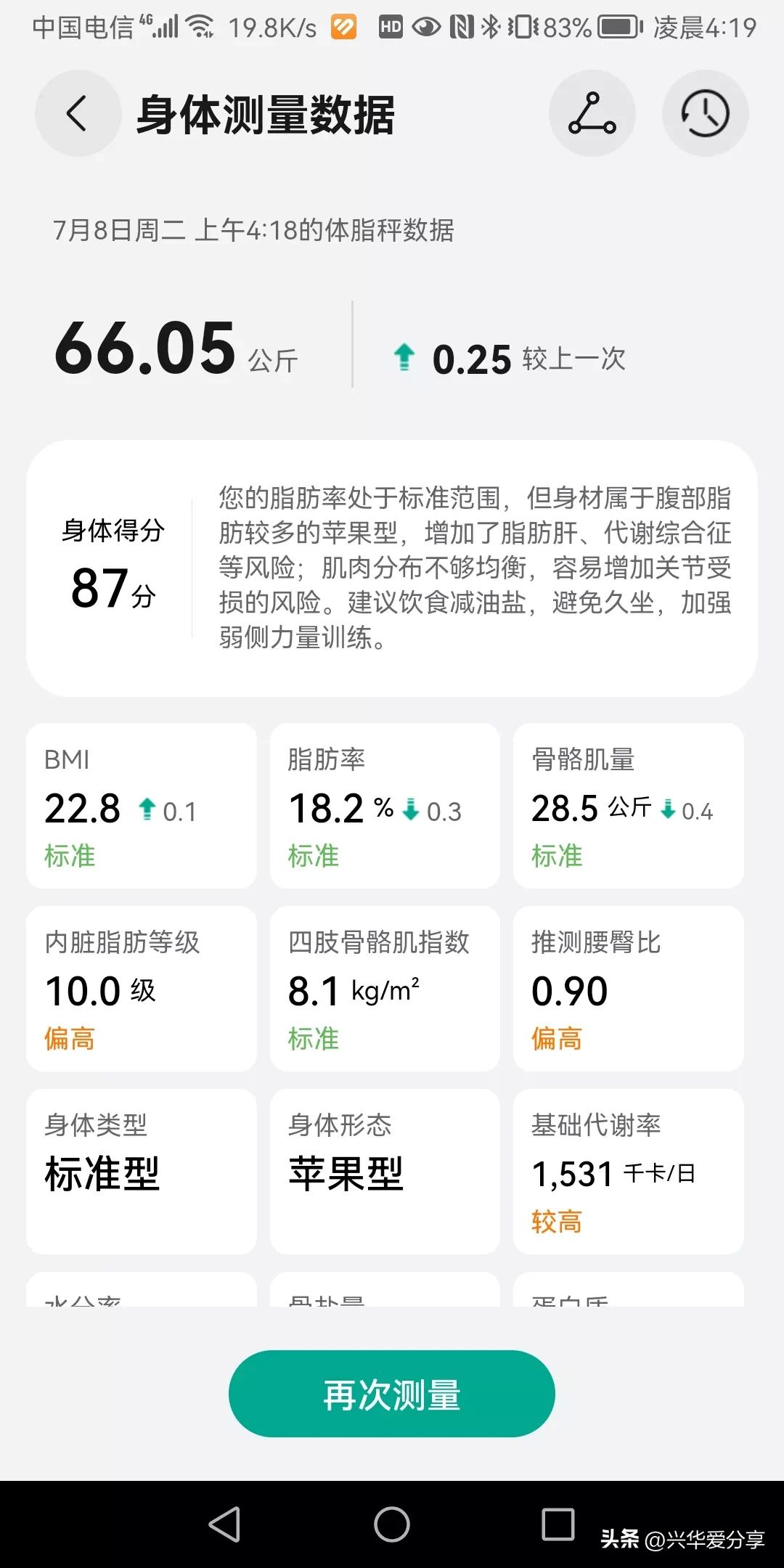
Task: Open the 身体类型 标准型 card
Action: (x=142, y=1171)
